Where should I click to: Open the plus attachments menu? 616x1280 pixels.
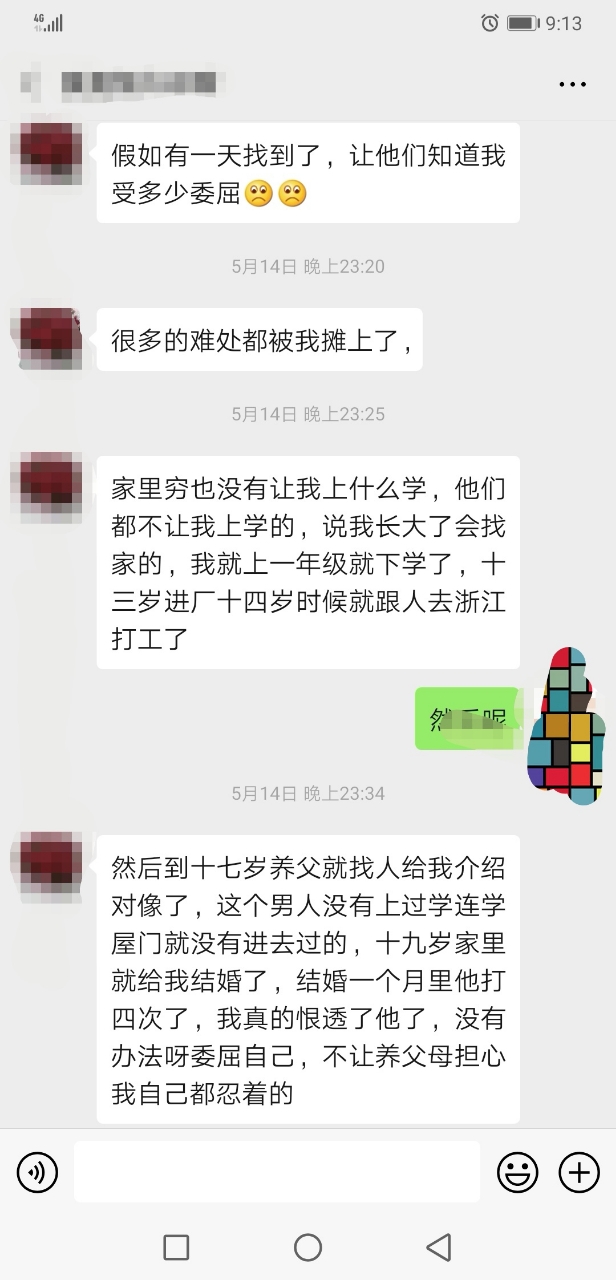click(579, 1172)
